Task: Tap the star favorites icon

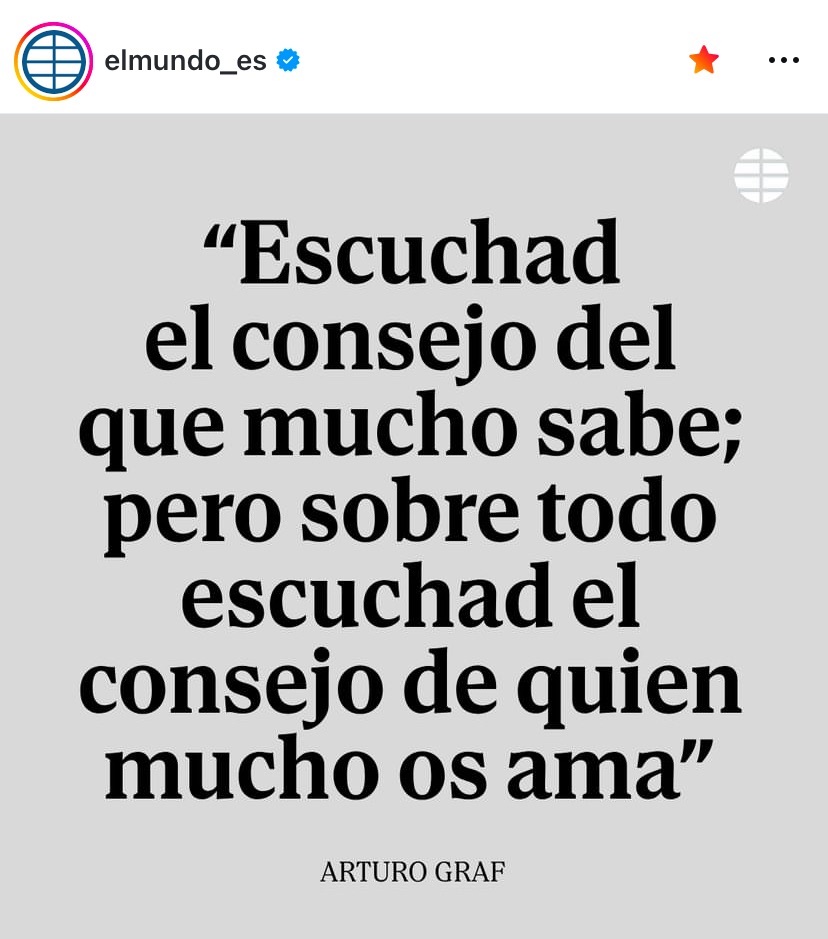Action: [x=704, y=61]
